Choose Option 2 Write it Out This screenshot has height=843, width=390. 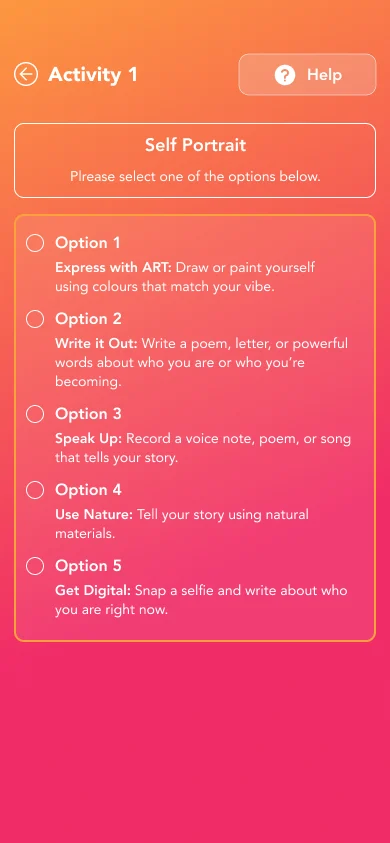pos(35,319)
